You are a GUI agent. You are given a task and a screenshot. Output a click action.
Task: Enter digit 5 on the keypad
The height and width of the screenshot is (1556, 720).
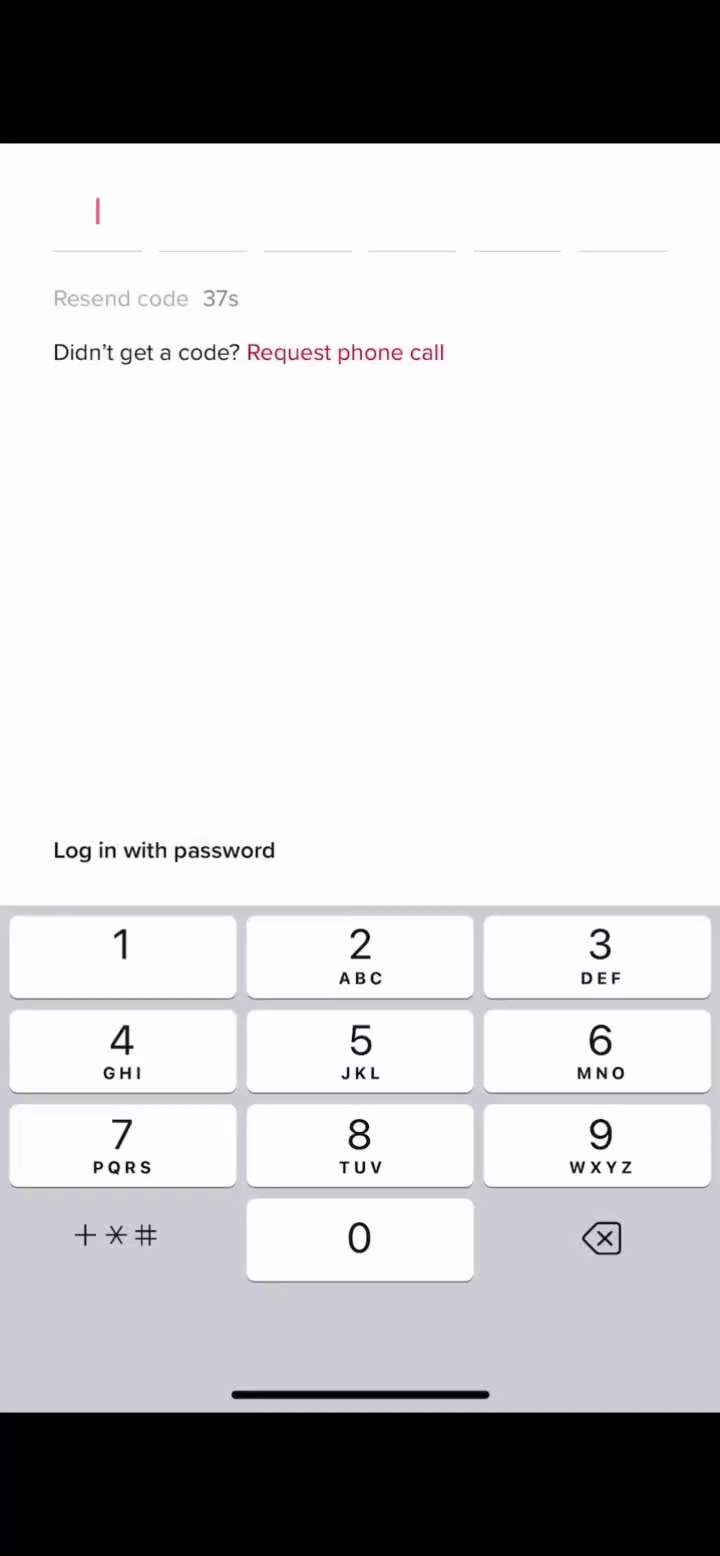coord(360,1050)
